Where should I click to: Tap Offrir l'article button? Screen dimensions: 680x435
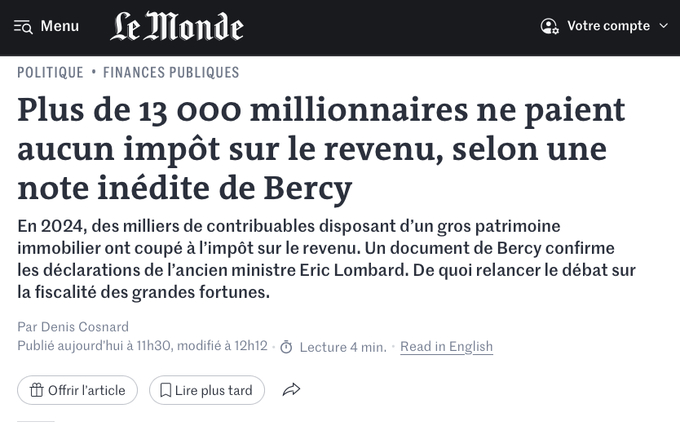[x=77, y=390]
